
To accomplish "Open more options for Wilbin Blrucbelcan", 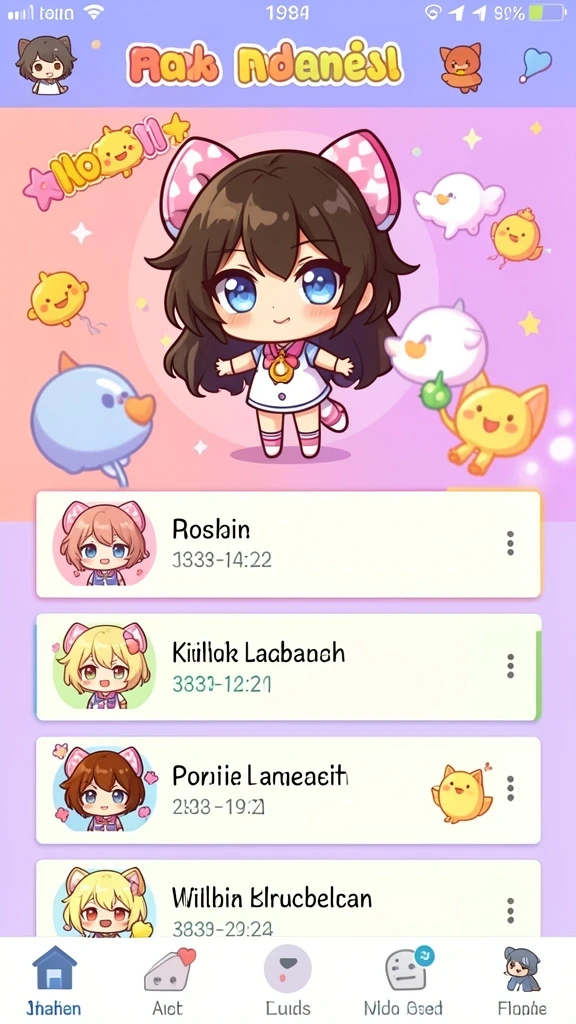I will click(x=510, y=910).
